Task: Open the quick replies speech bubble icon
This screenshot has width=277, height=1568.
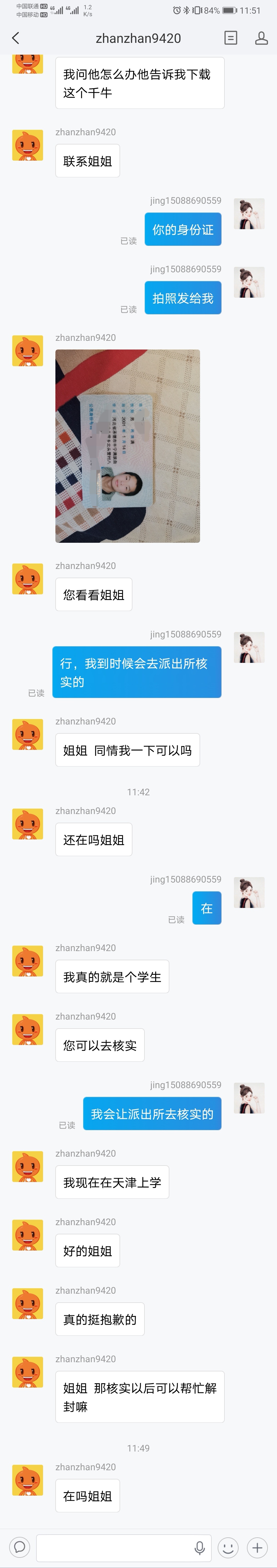Action: click(x=19, y=1547)
